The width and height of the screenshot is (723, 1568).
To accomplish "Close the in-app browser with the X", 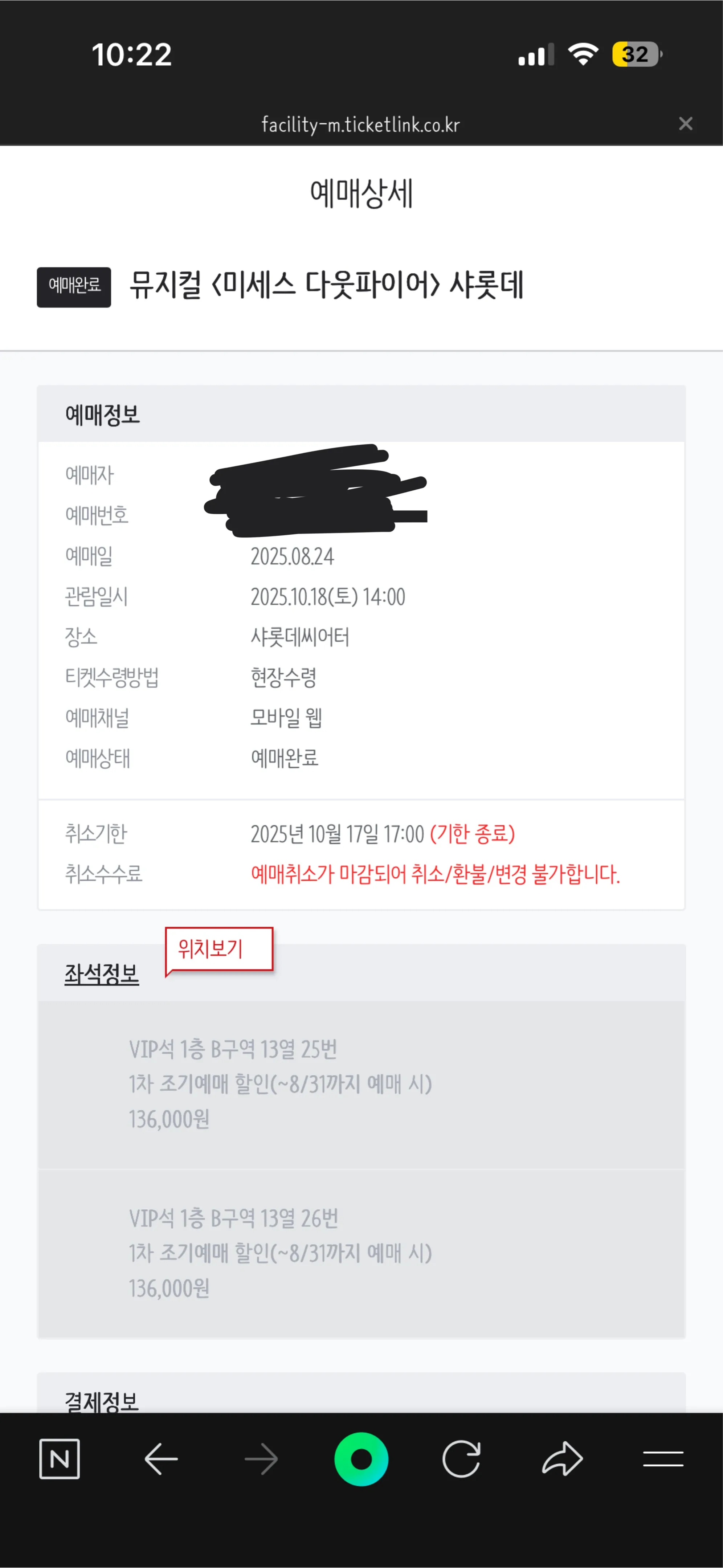I will tap(685, 123).
